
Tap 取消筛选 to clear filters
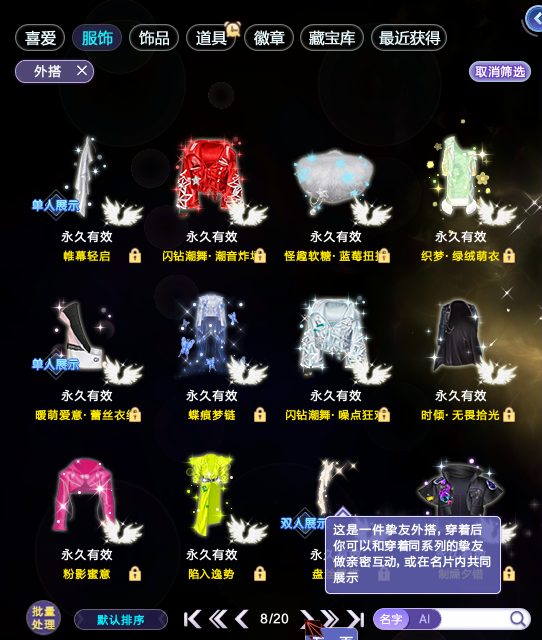pos(500,72)
